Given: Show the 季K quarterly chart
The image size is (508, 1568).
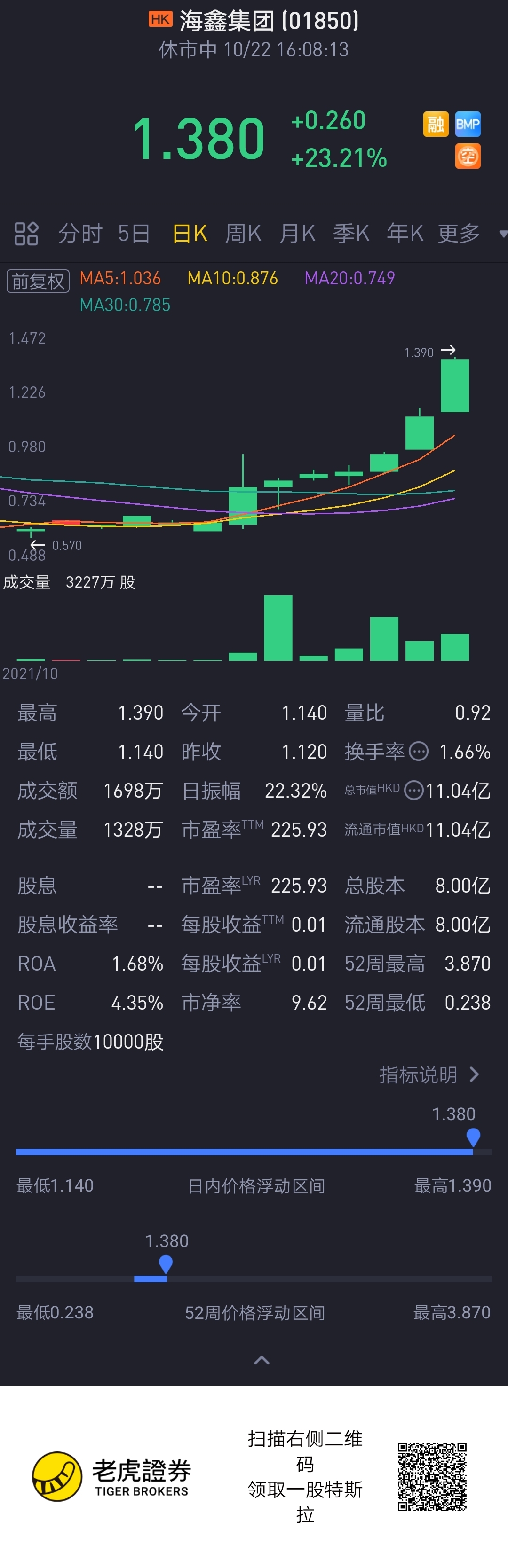Looking at the screenshot, I should click(351, 233).
